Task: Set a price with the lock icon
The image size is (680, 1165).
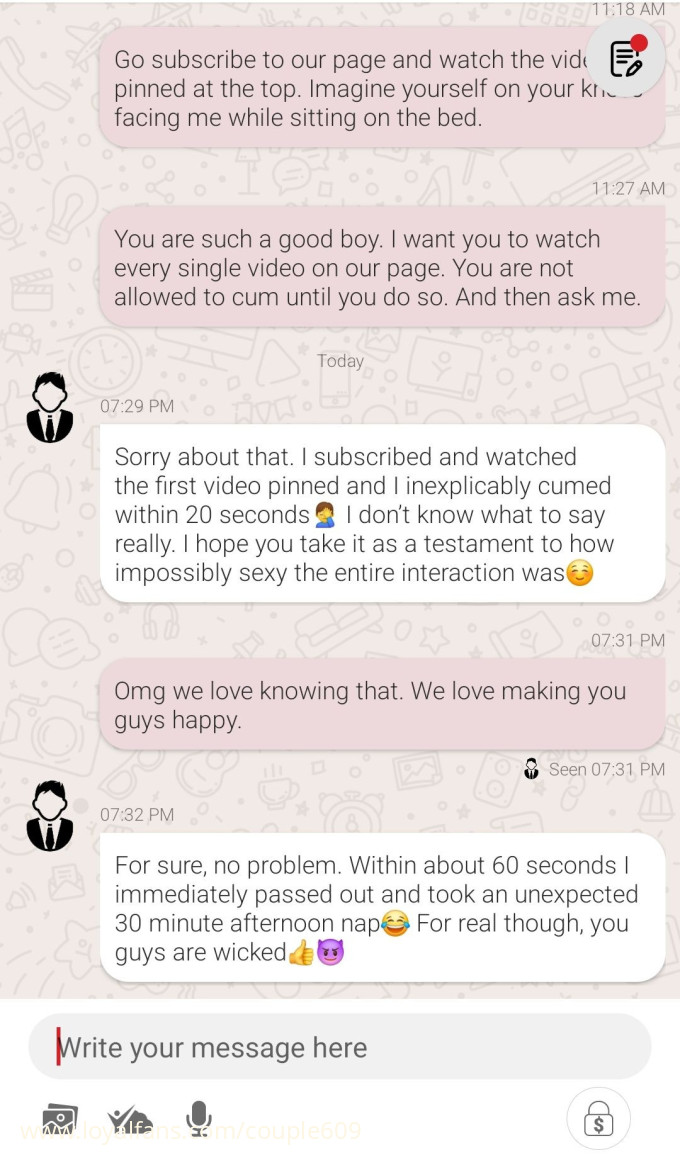Action: click(598, 1119)
